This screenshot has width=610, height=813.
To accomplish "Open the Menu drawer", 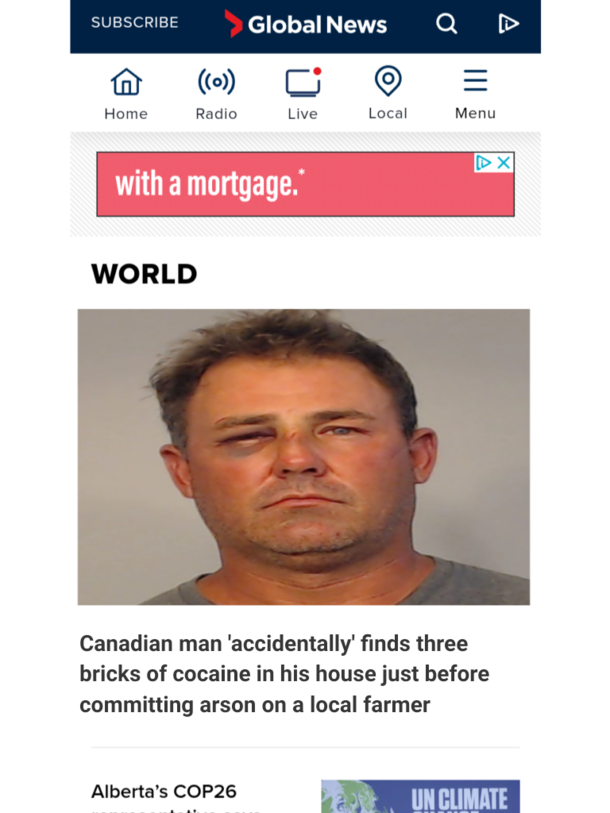I will pyautogui.click(x=475, y=94).
